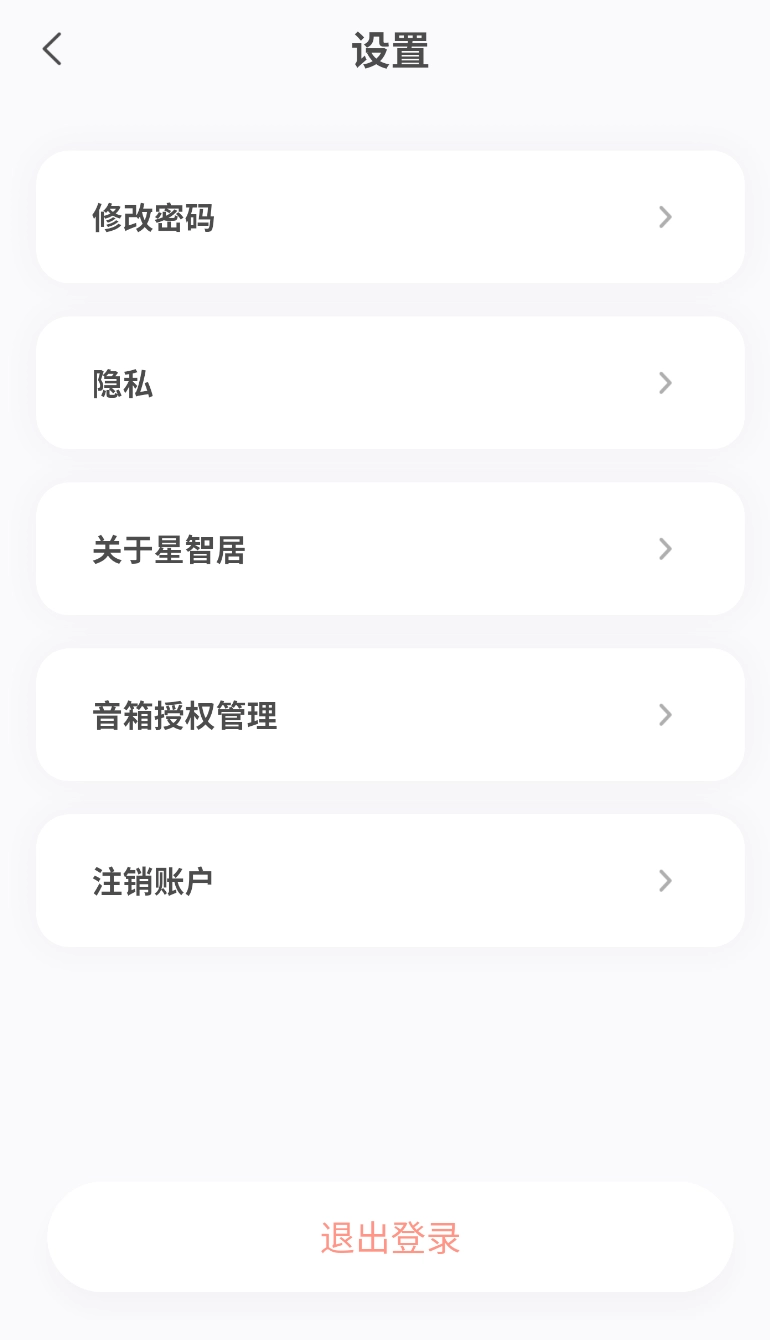Select the 隐私 text label
The width and height of the screenshot is (770, 1340).
point(122,383)
